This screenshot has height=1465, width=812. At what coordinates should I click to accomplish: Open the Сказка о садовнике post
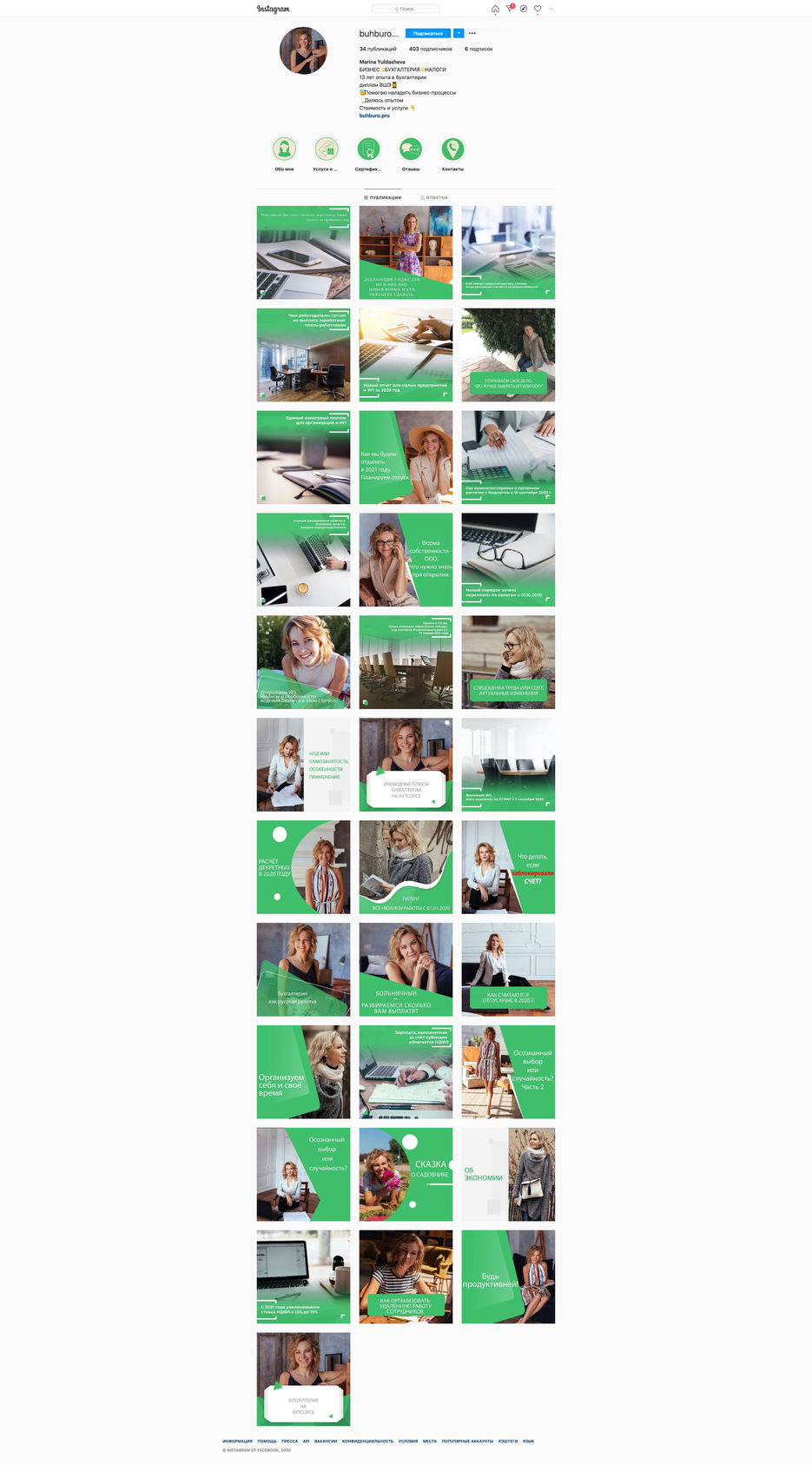click(x=406, y=1174)
